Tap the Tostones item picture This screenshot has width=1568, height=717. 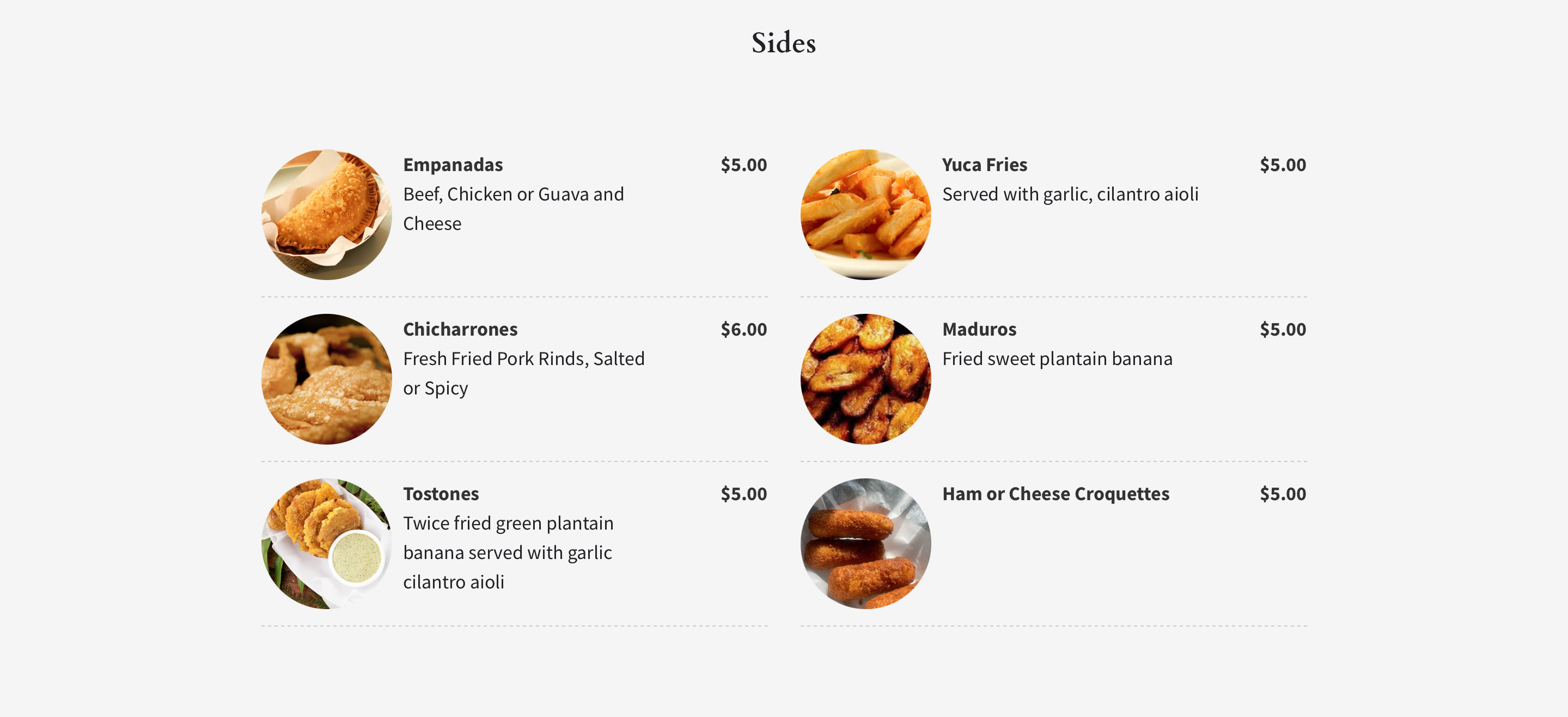[326, 543]
